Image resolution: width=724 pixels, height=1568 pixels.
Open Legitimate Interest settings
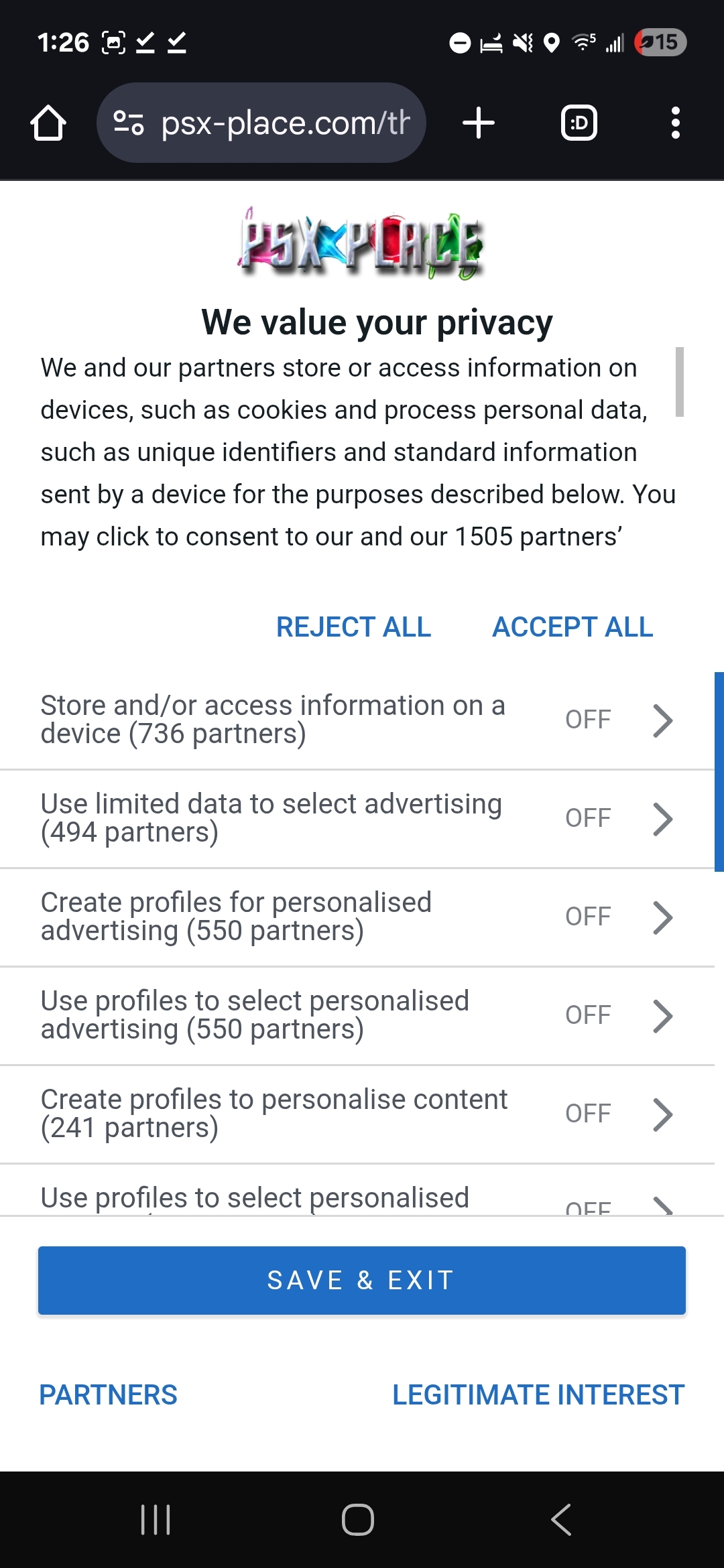point(538,1395)
